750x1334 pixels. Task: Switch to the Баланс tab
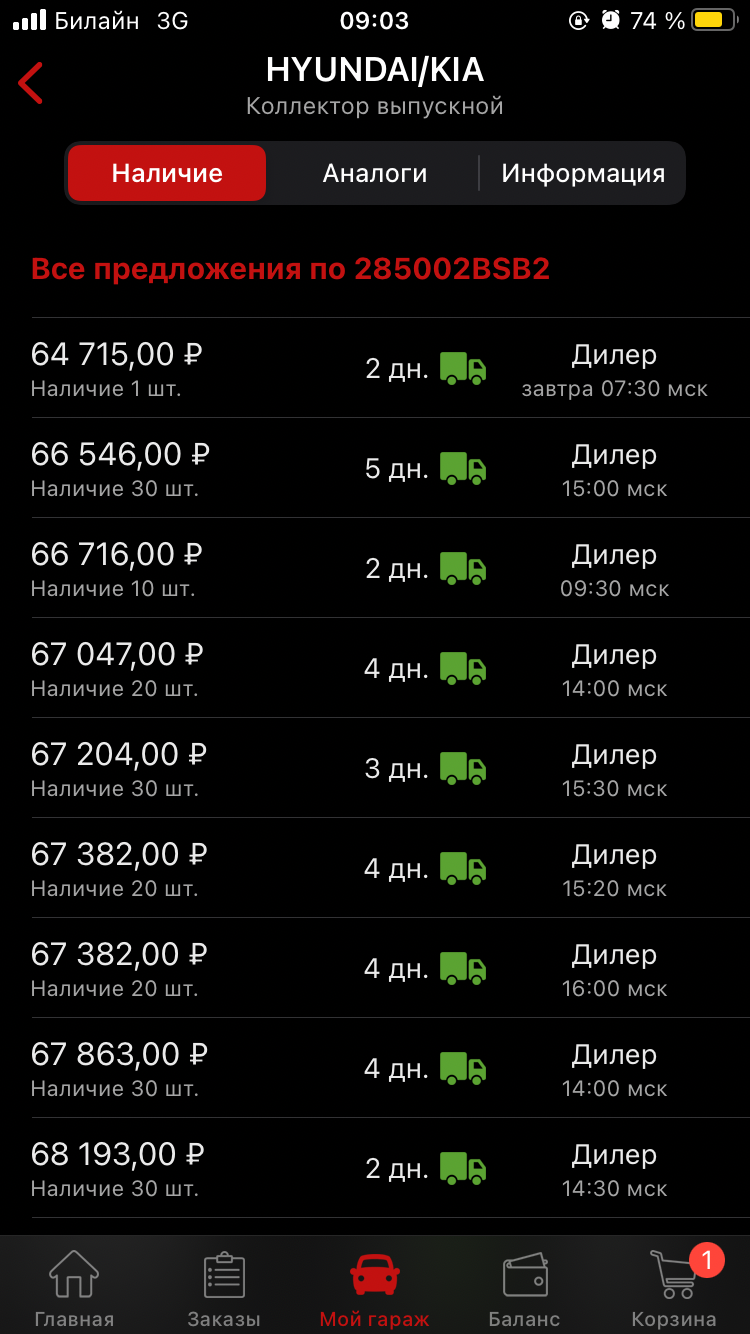(525, 1288)
